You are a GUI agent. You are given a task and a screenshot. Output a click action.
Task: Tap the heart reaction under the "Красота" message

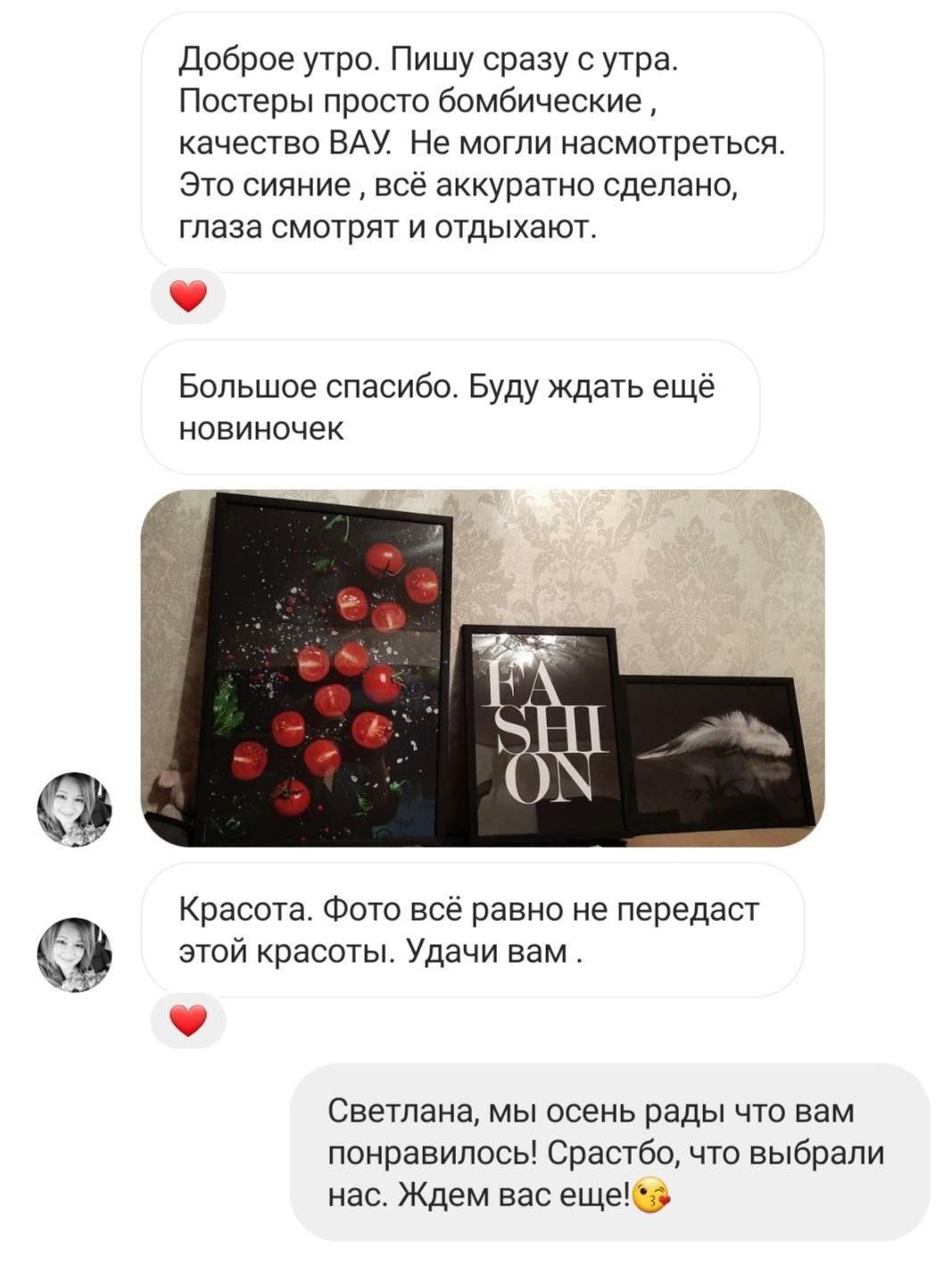(187, 1020)
